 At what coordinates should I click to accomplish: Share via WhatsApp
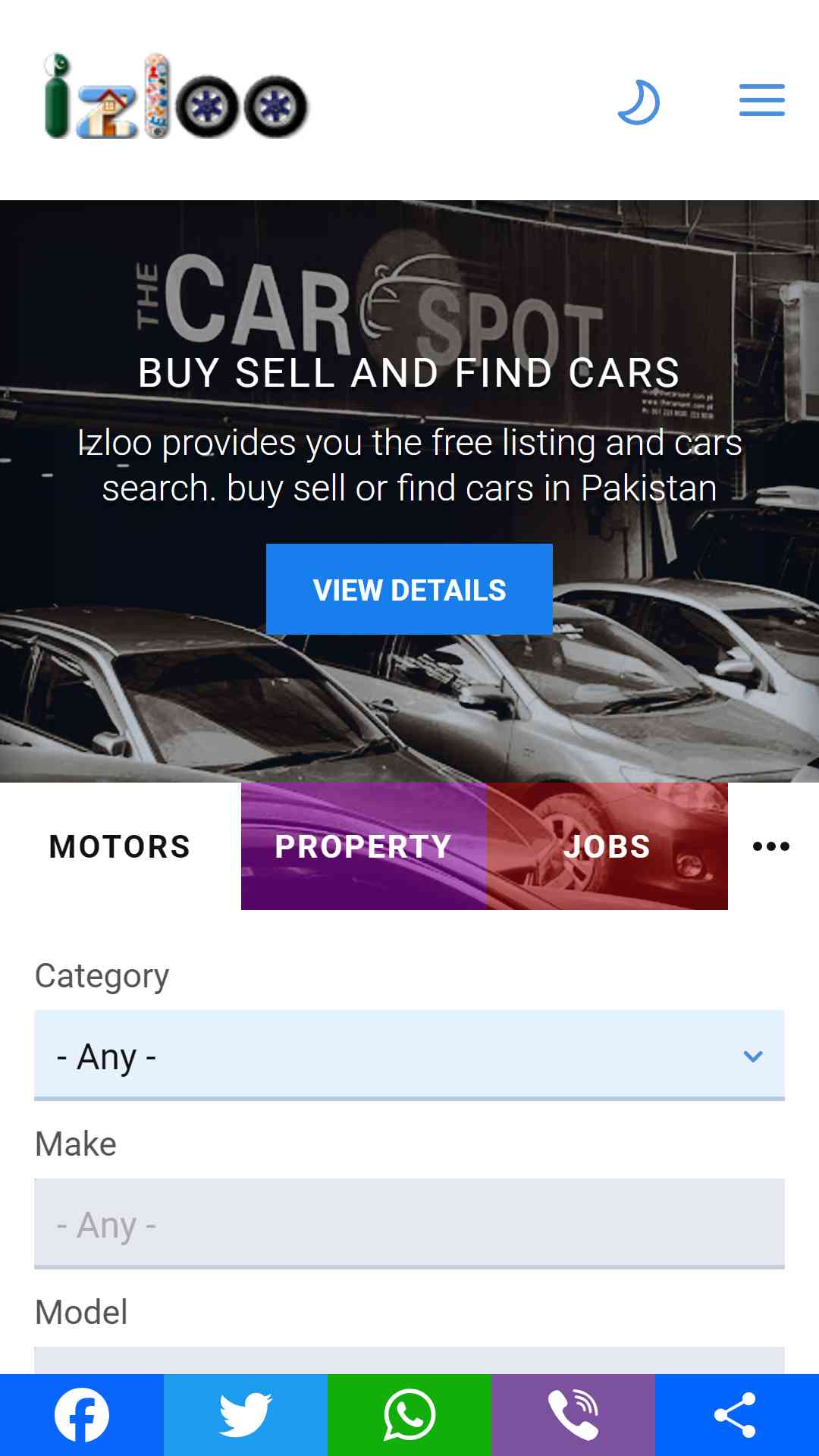pyautogui.click(x=409, y=1415)
